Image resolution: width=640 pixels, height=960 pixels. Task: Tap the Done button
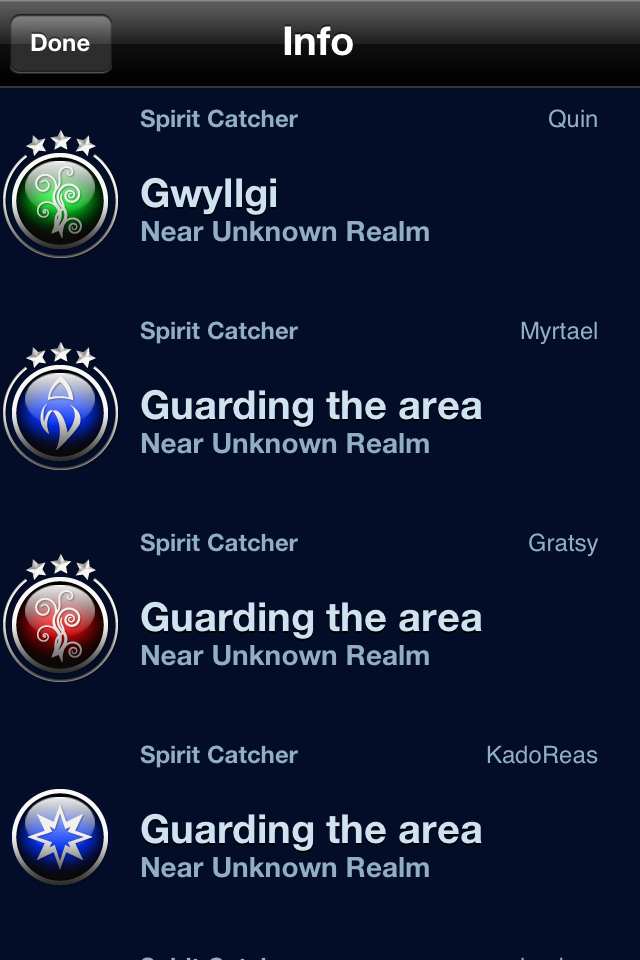pos(60,44)
